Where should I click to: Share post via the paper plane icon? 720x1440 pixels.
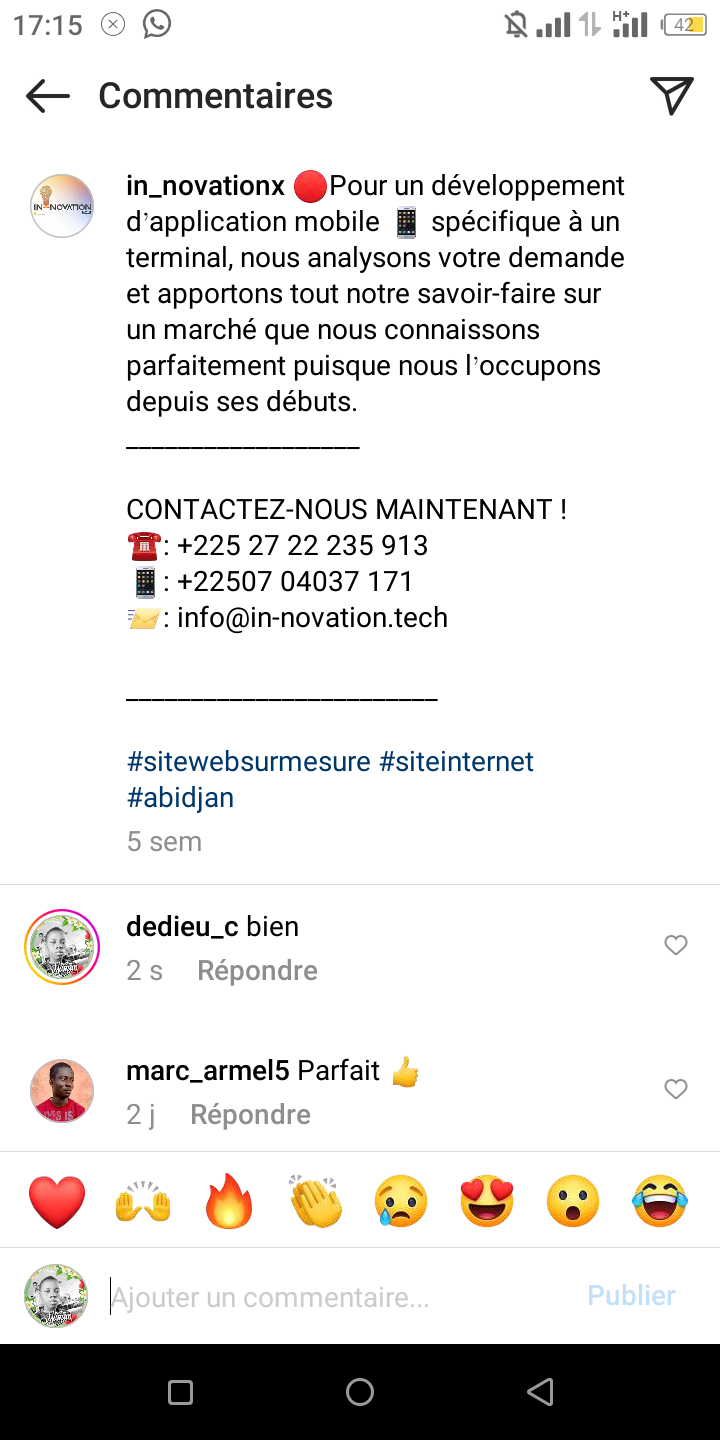[672, 96]
